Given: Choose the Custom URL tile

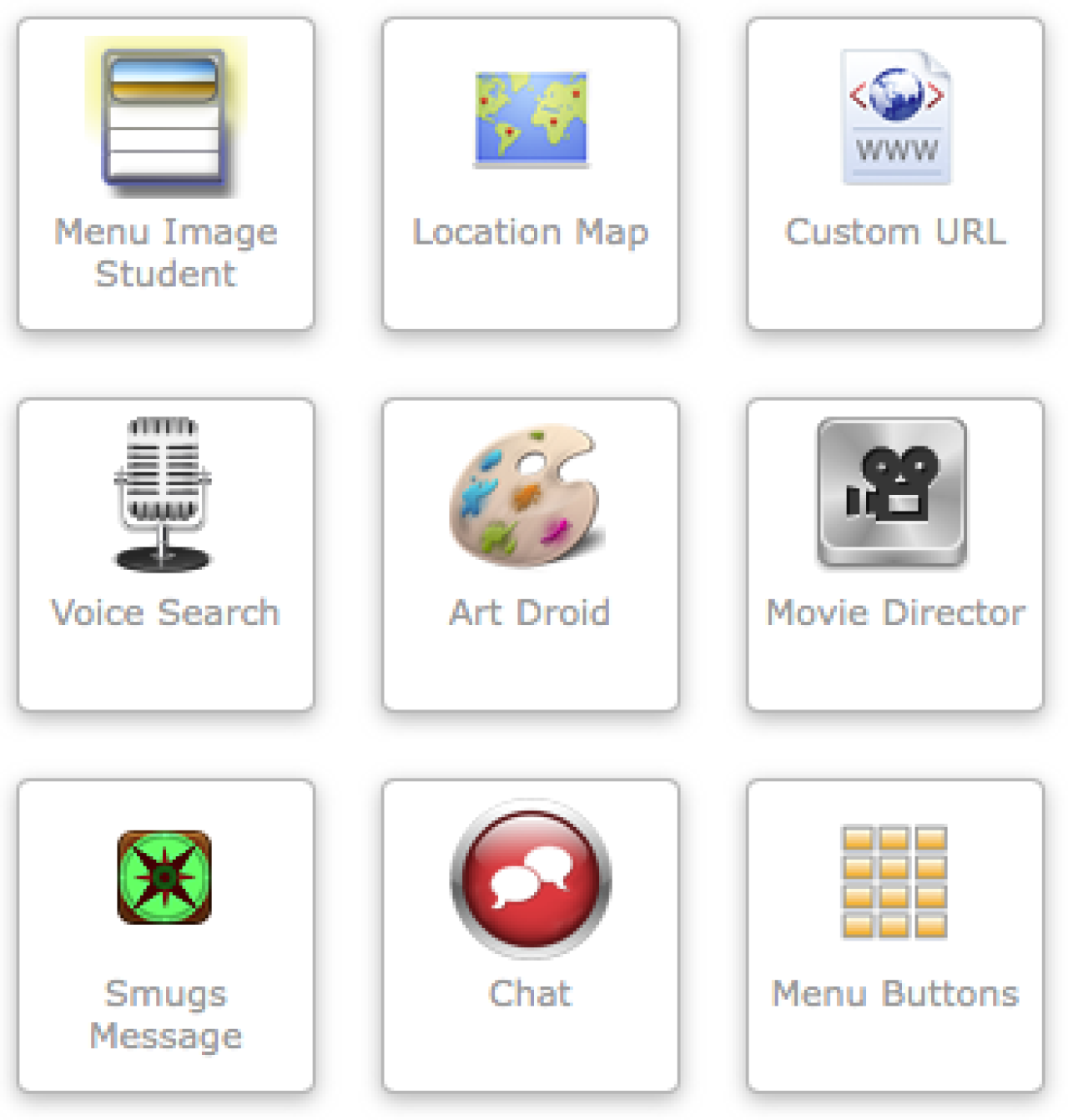Looking at the screenshot, I should (x=894, y=174).
